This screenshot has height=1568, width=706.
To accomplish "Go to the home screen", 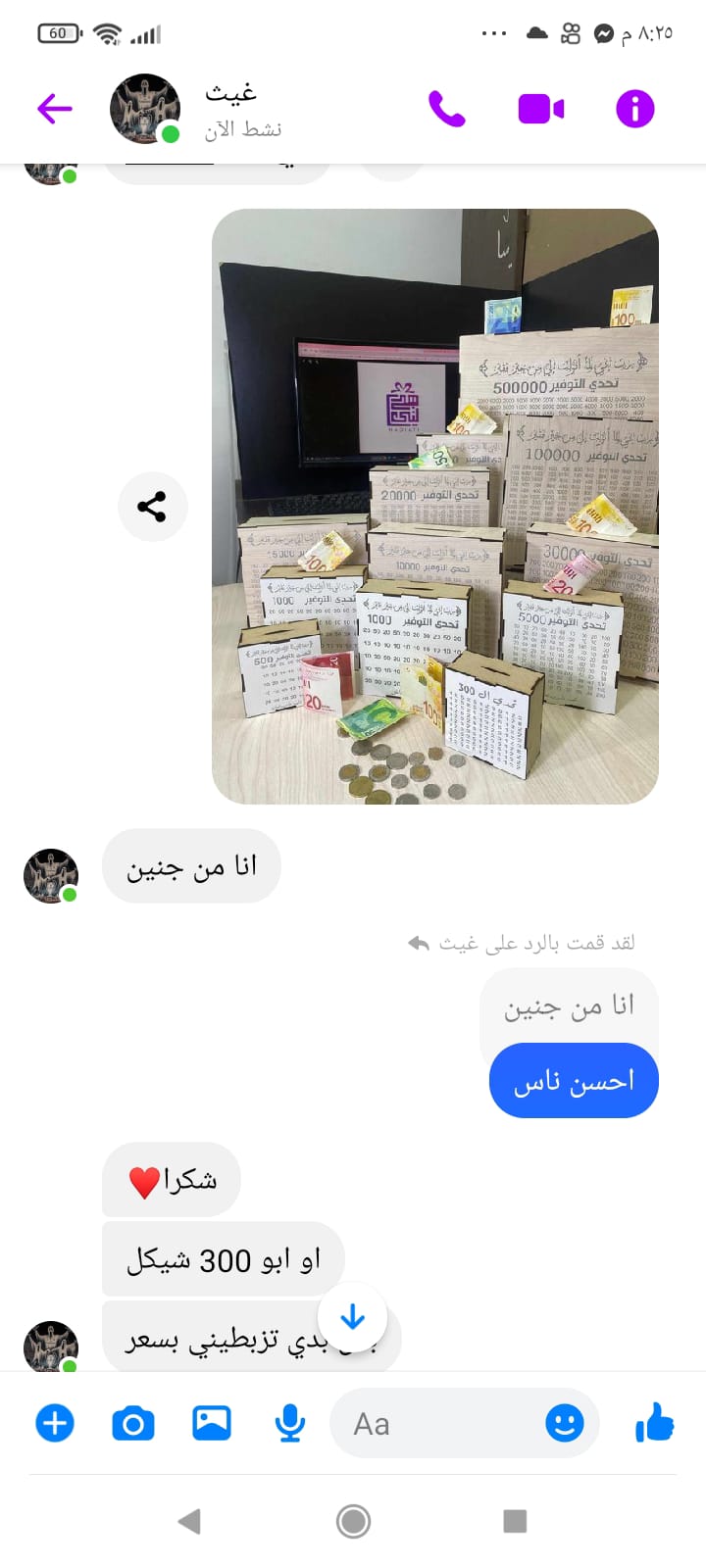I will [x=353, y=1521].
